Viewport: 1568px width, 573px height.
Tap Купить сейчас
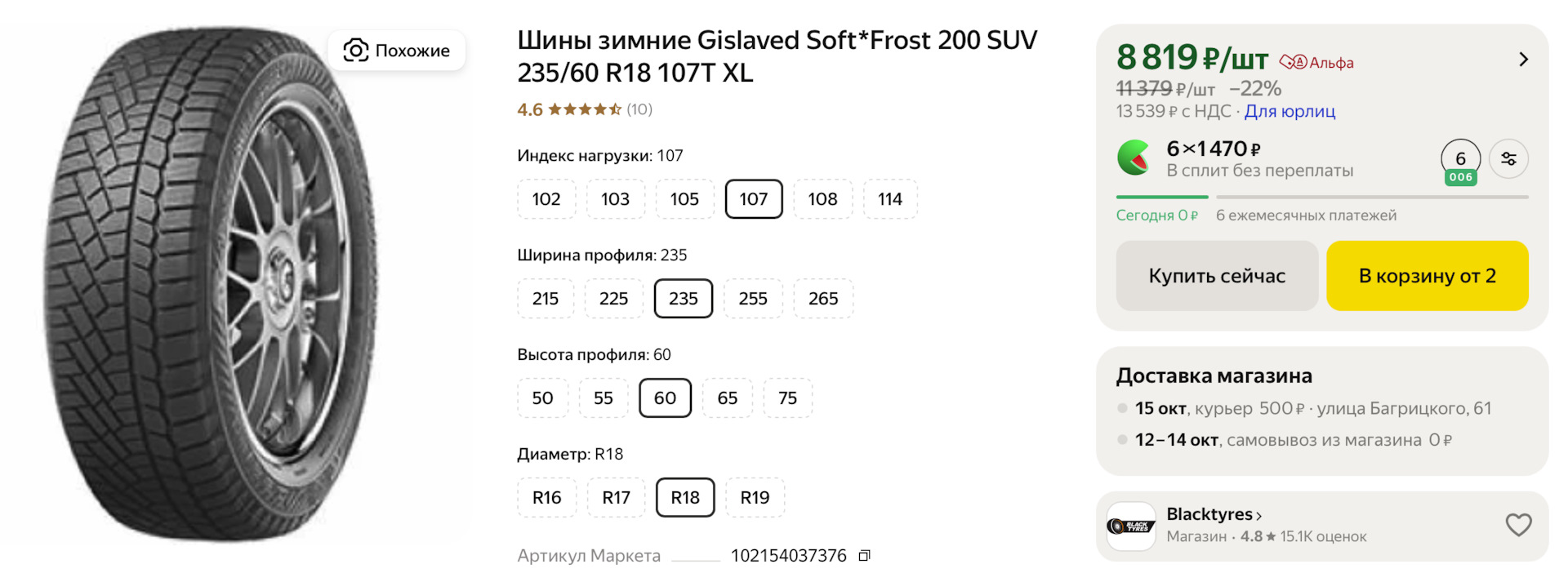pyautogui.click(x=1217, y=276)
